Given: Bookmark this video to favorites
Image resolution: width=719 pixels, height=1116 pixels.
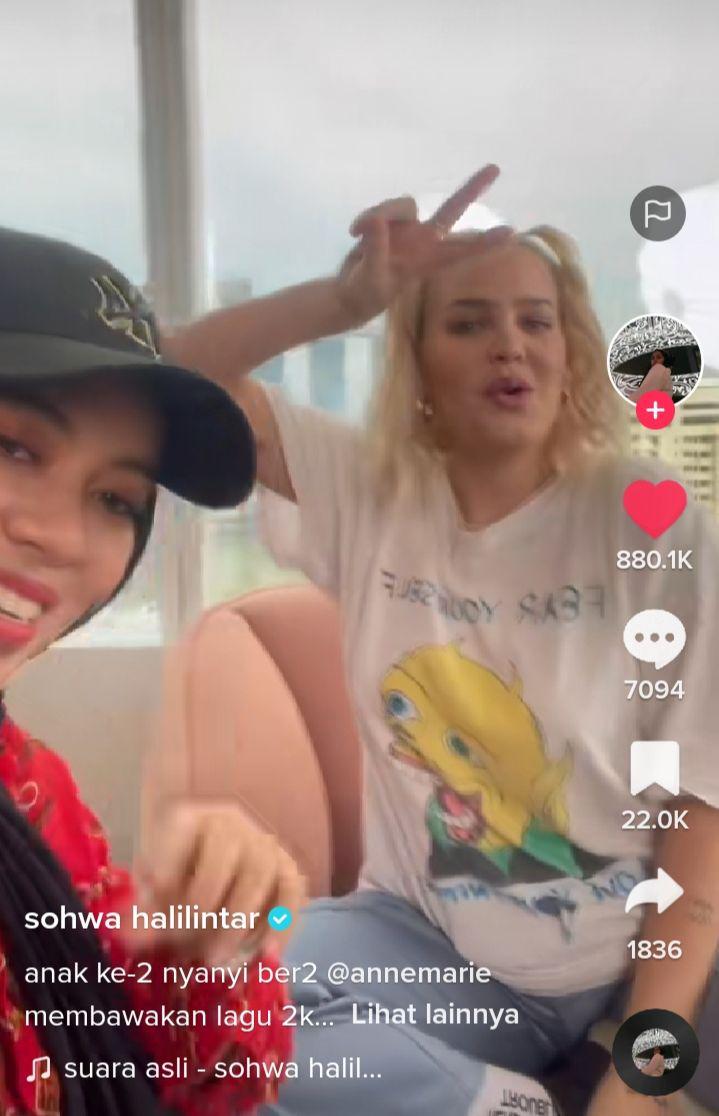Looking at the screenshot, I should tap(654, 769).
